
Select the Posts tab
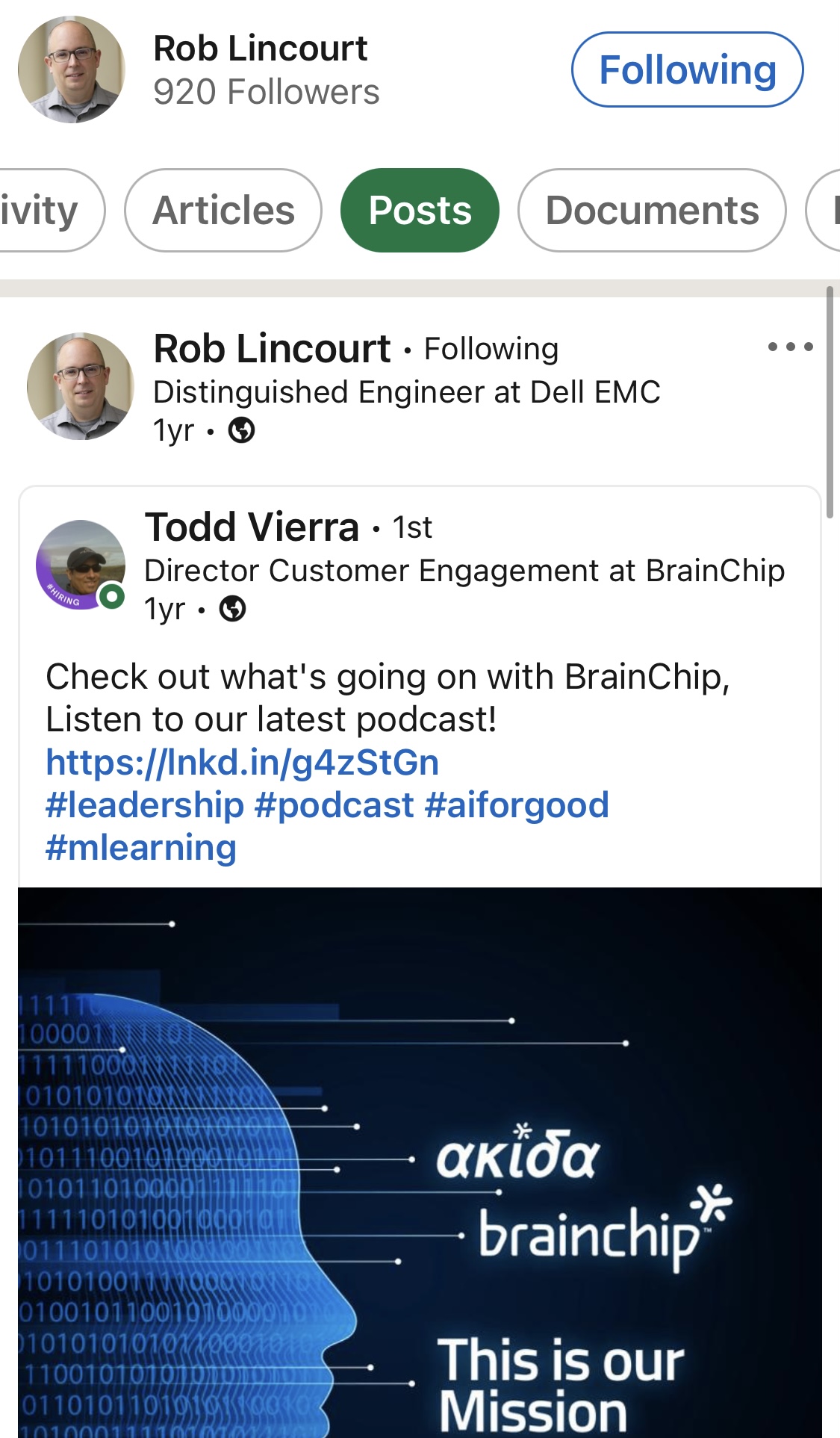(420, 211)
